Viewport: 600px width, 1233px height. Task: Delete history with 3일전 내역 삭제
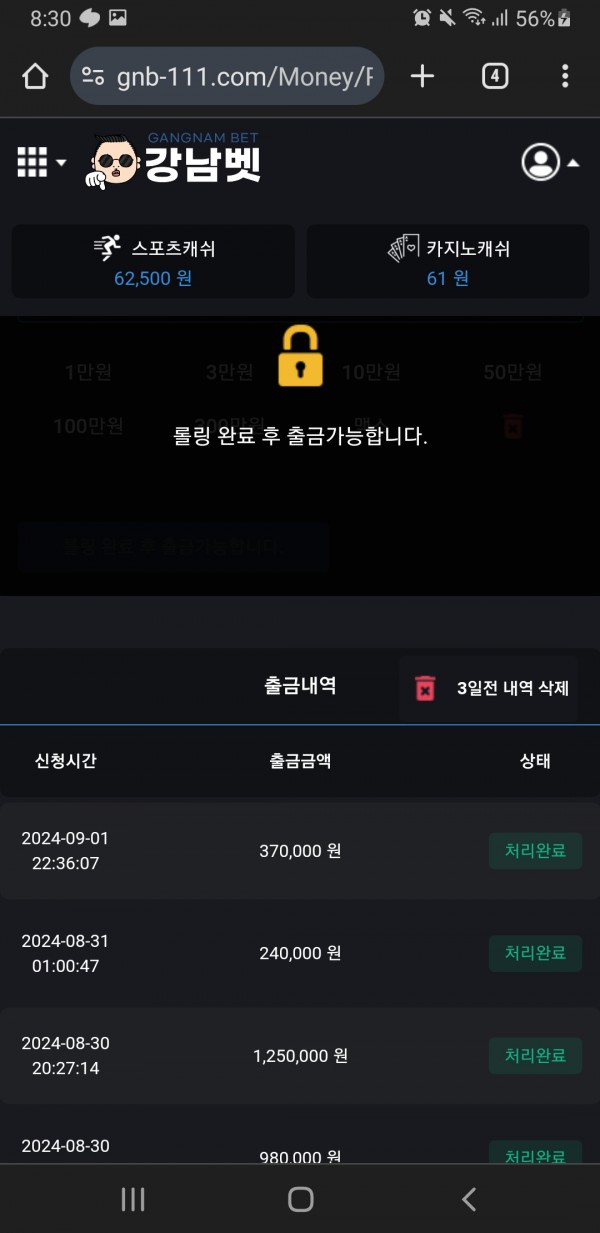coord(490,688)
